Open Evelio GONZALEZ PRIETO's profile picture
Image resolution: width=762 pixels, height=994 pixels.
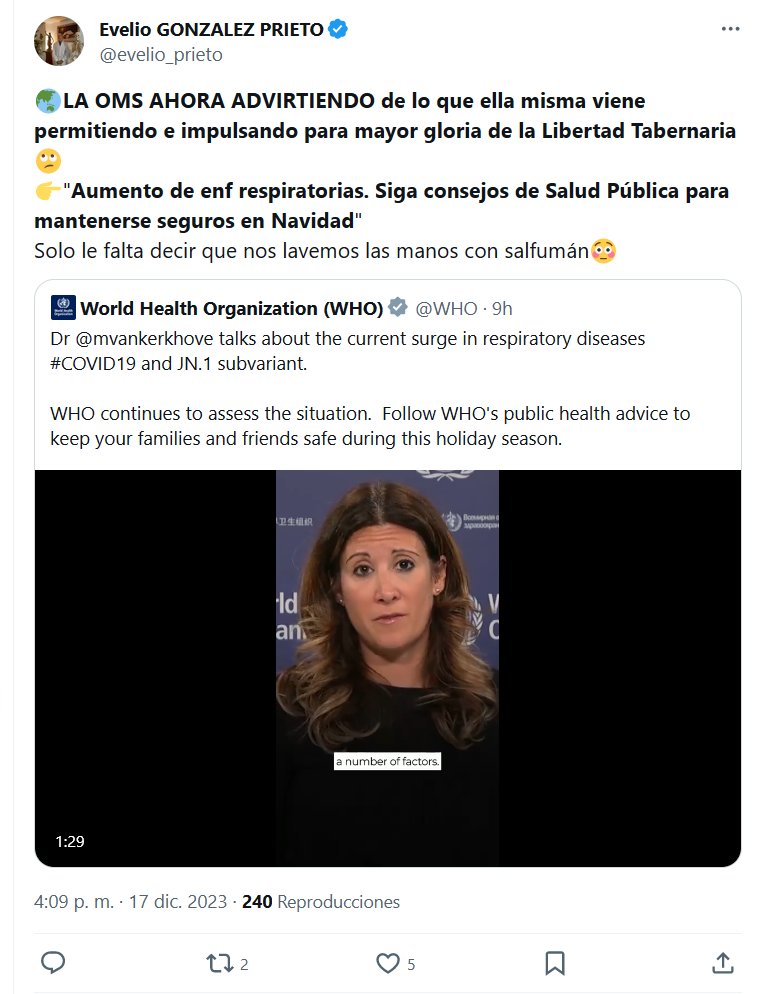59,41
